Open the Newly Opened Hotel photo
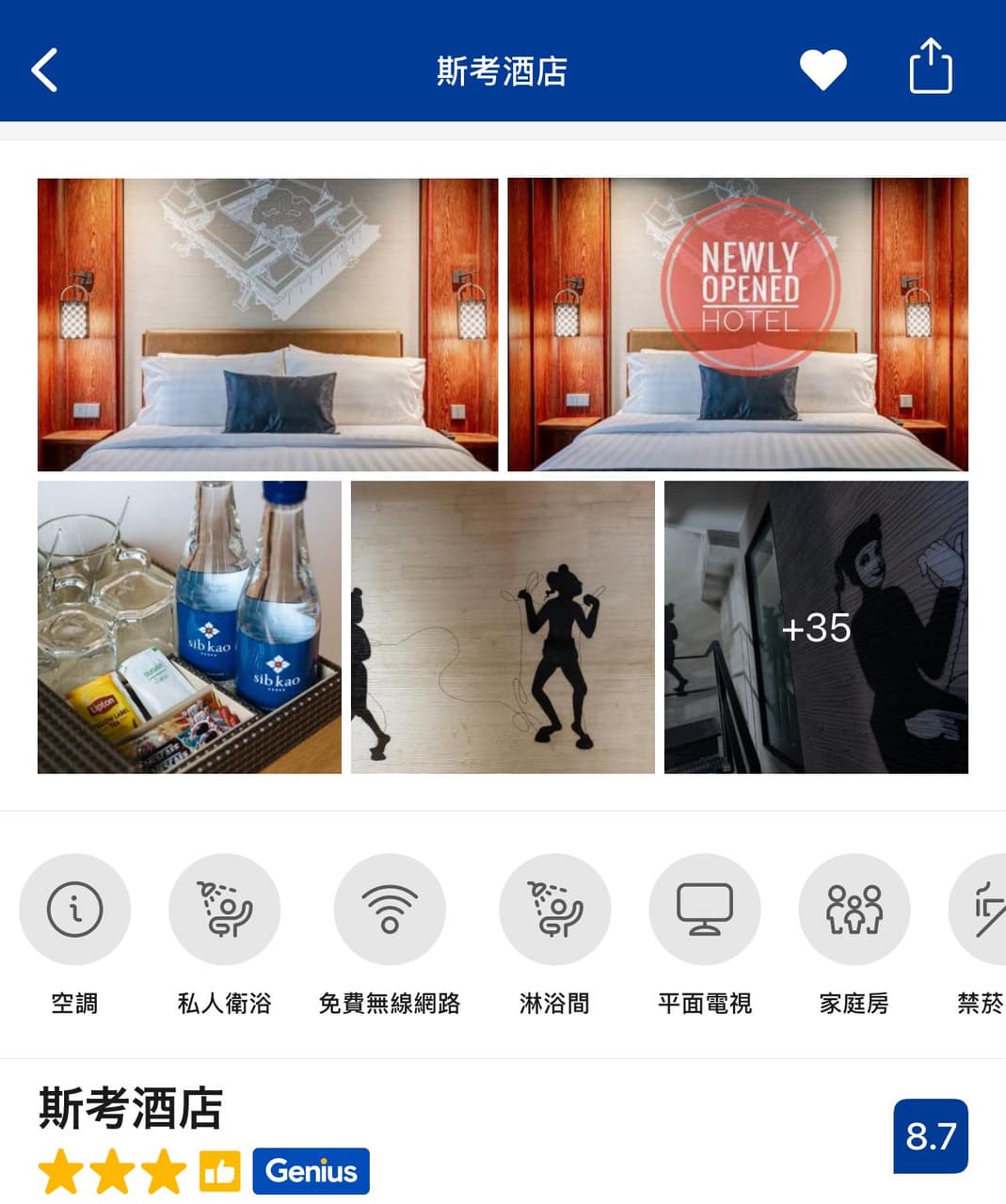 (x=737, y=325)
